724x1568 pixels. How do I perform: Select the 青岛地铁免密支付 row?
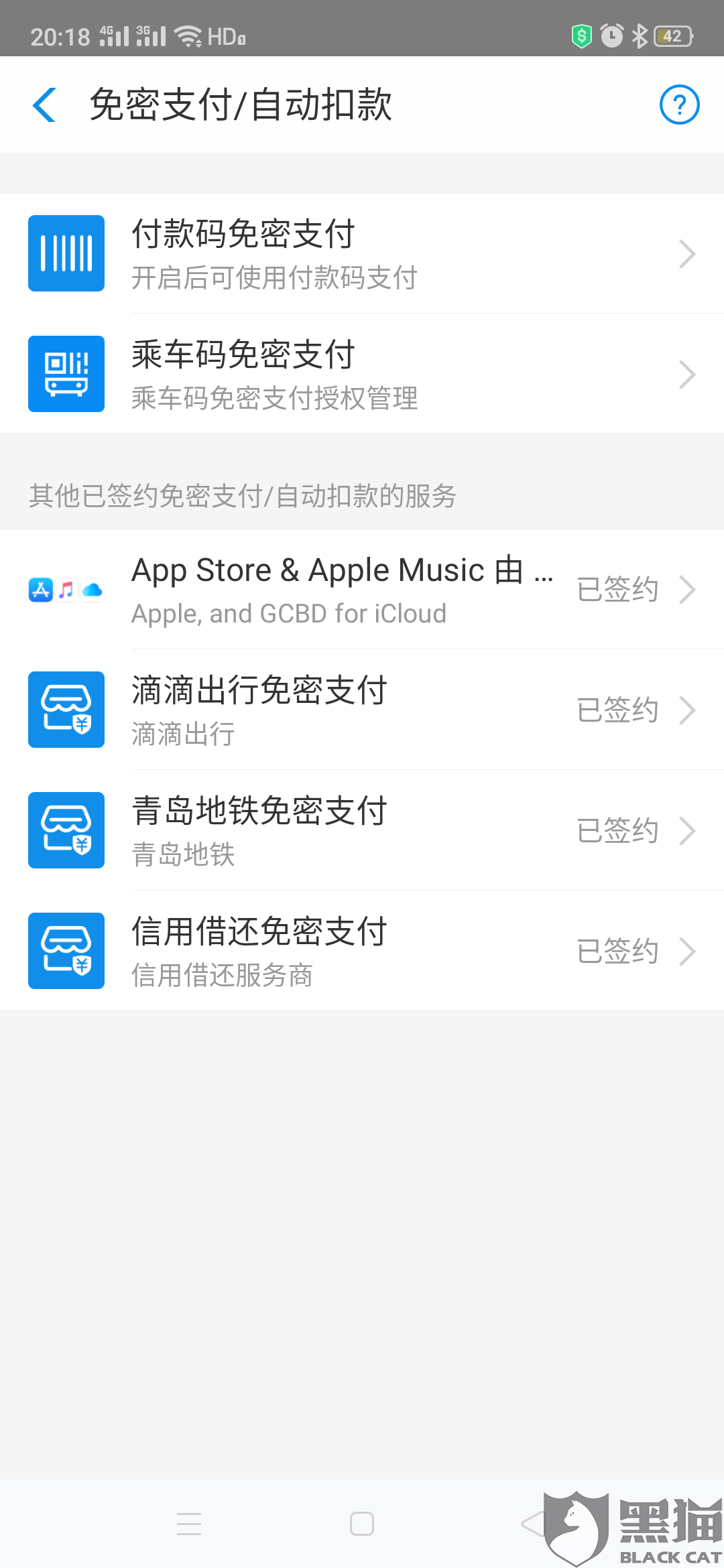point(362,831)
